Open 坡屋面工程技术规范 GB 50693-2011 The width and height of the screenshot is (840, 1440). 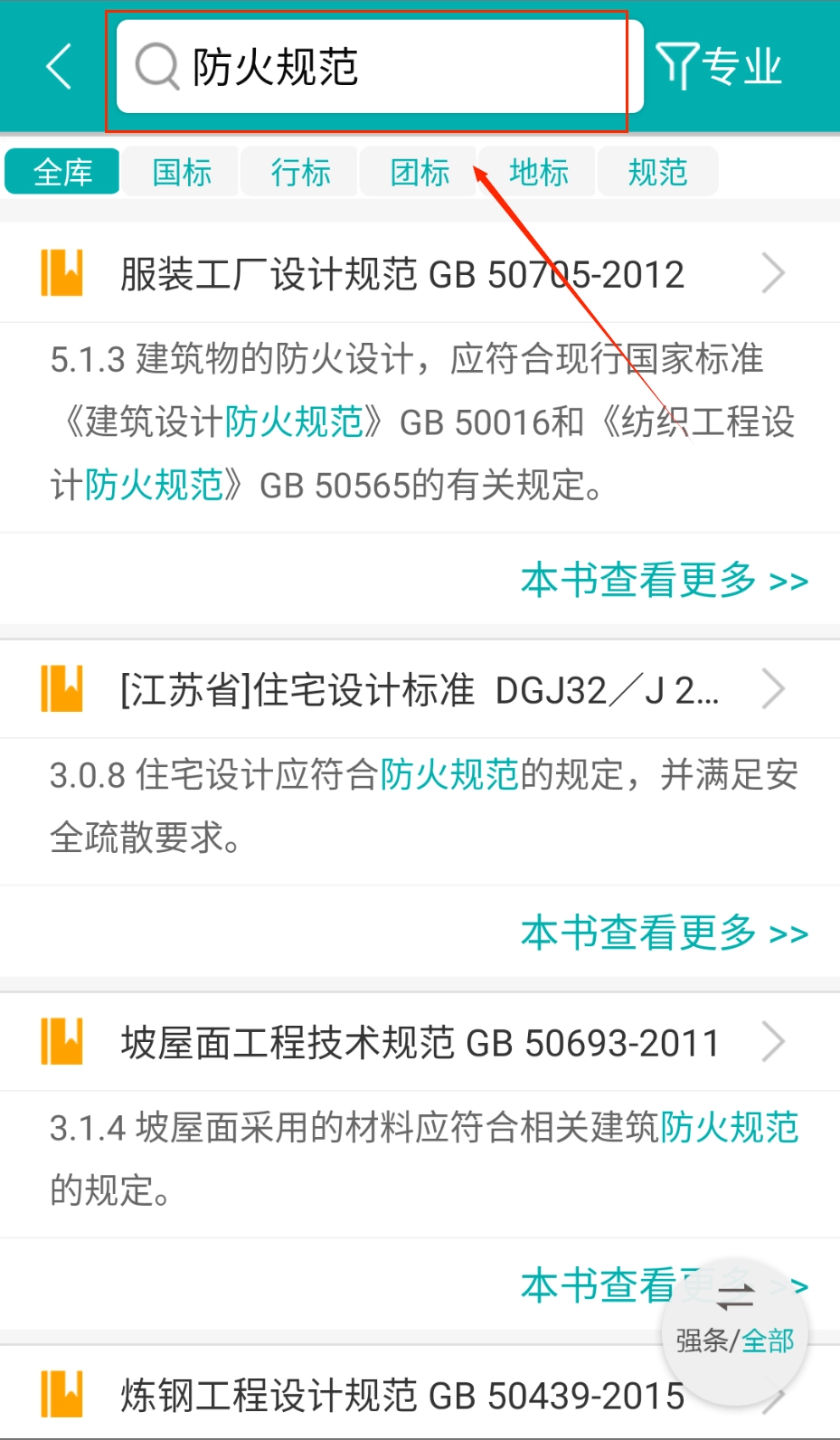coord(420,1043)
